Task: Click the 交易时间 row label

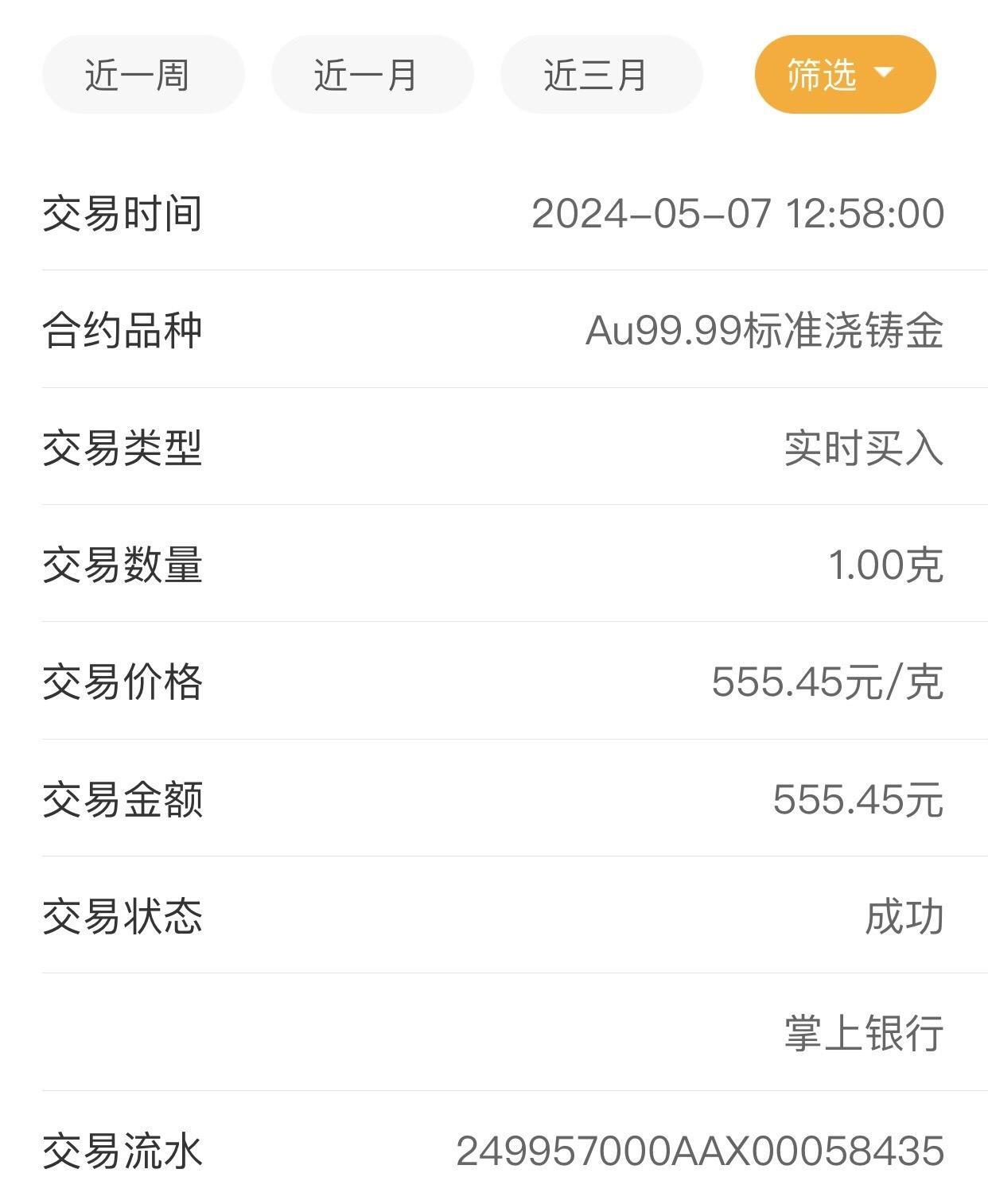Action: click(121, 212)
